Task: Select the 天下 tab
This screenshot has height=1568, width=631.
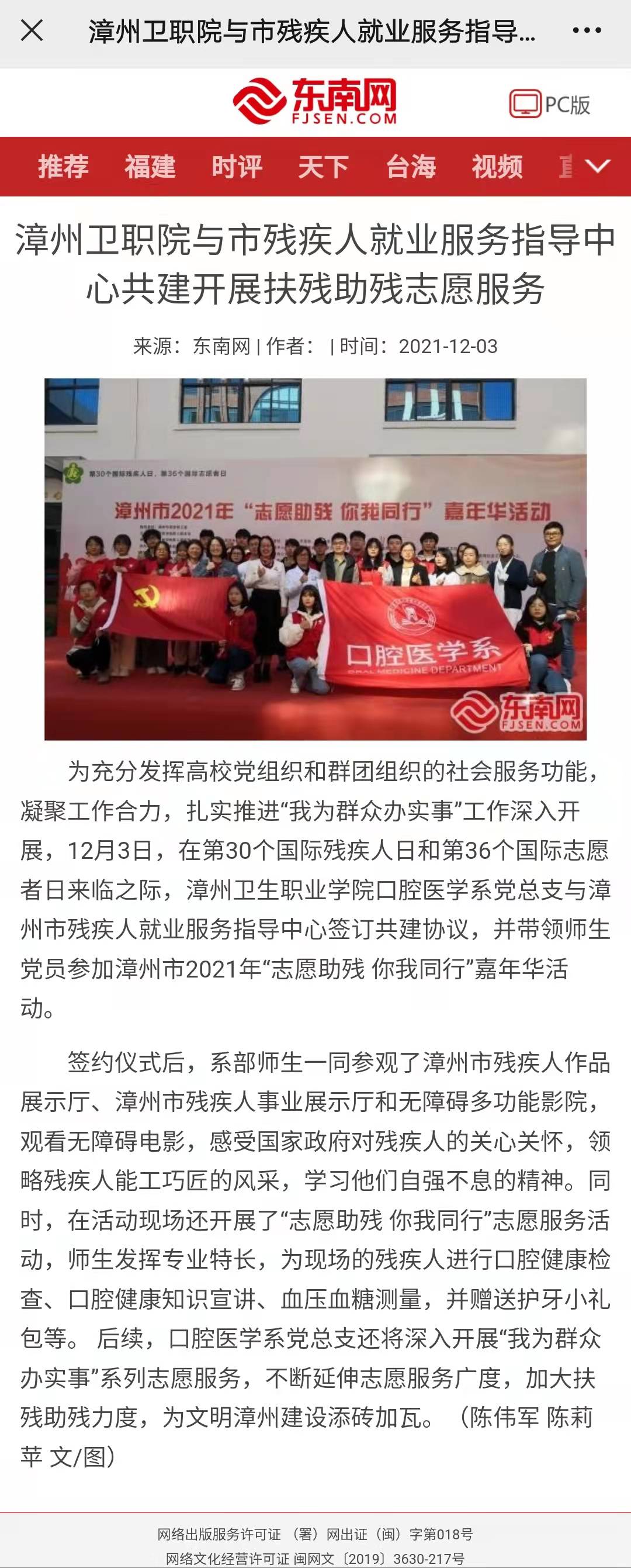Action: click(x=323, y=167)
